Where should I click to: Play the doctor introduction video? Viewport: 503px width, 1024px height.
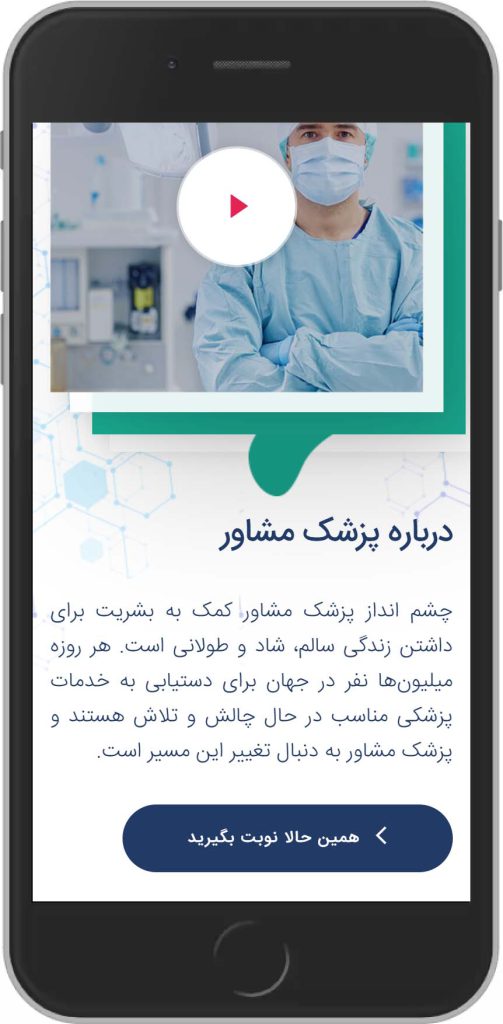click(x=236, y=206)
